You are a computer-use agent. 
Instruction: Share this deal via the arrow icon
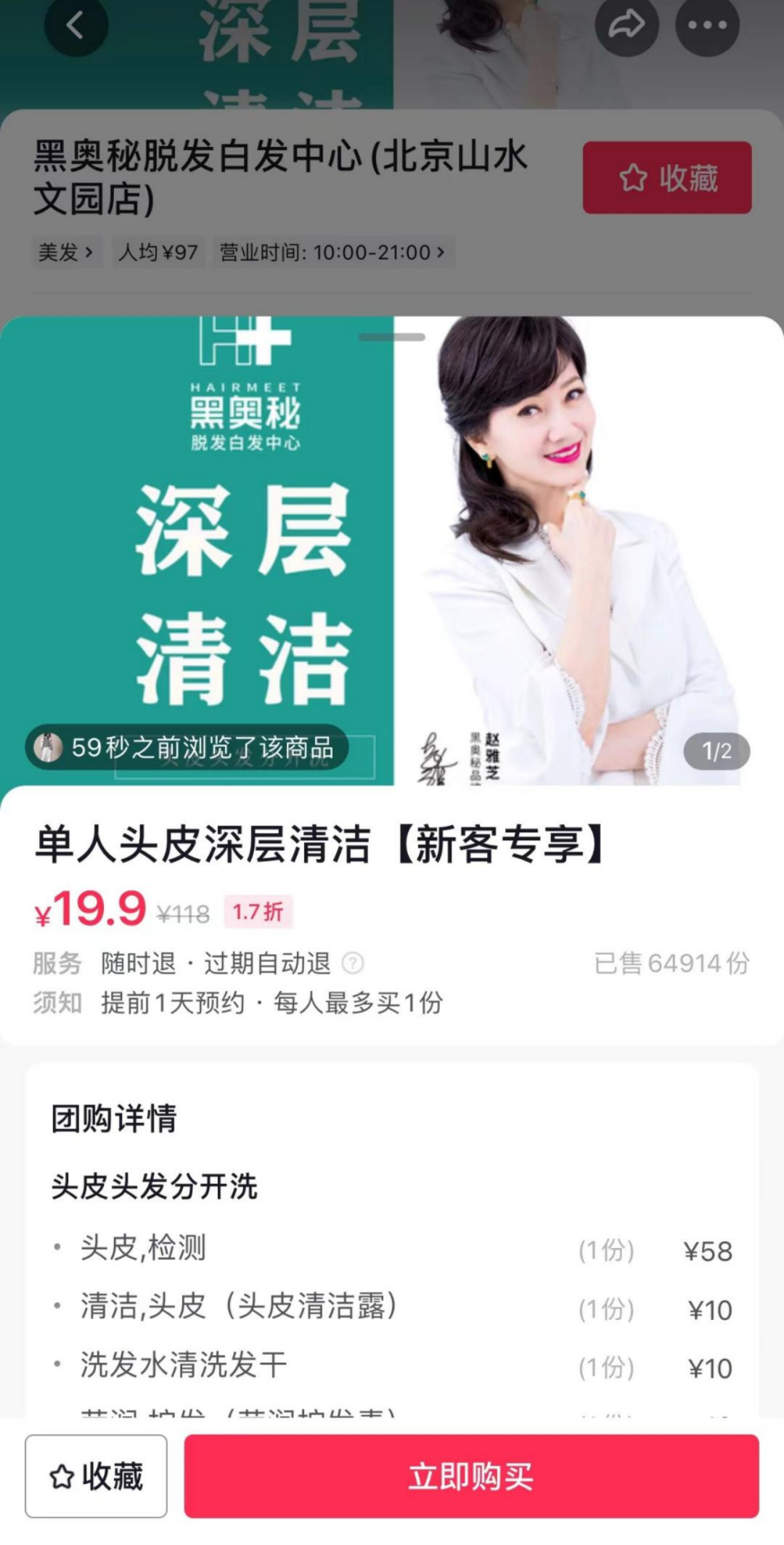pos(626,25)
